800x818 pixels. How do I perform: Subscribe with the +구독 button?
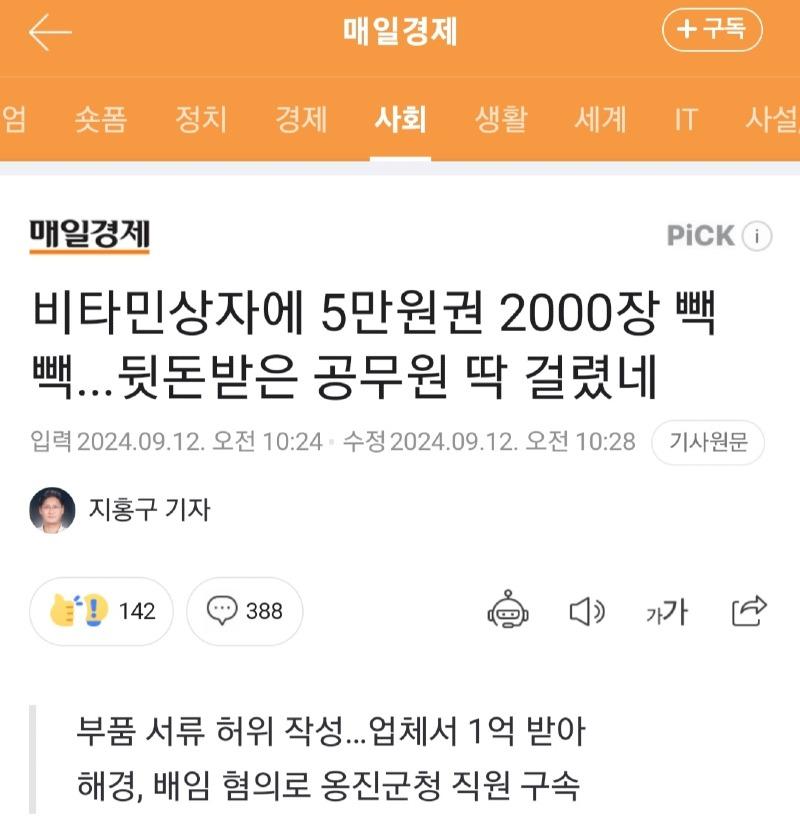tap(712, 31)
